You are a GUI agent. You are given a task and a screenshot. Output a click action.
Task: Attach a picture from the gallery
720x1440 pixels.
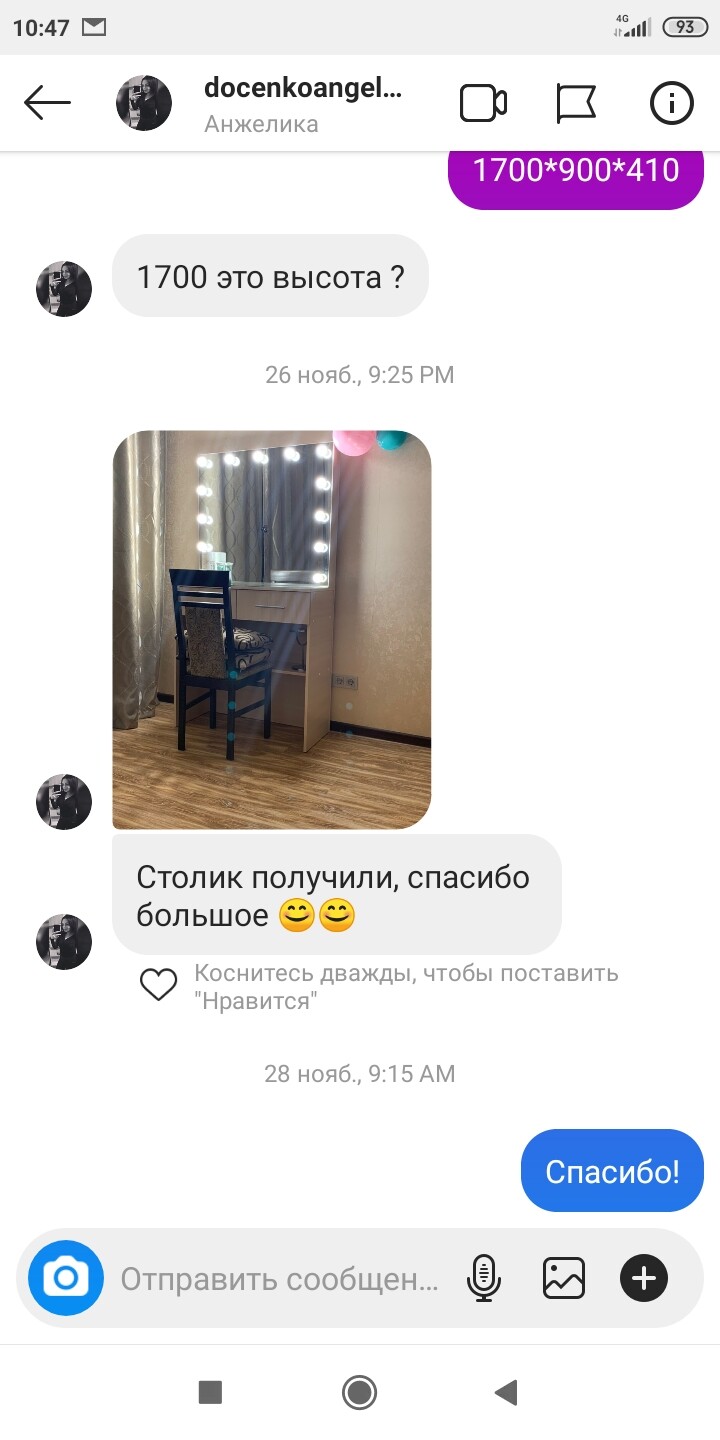pos(564,1278)
